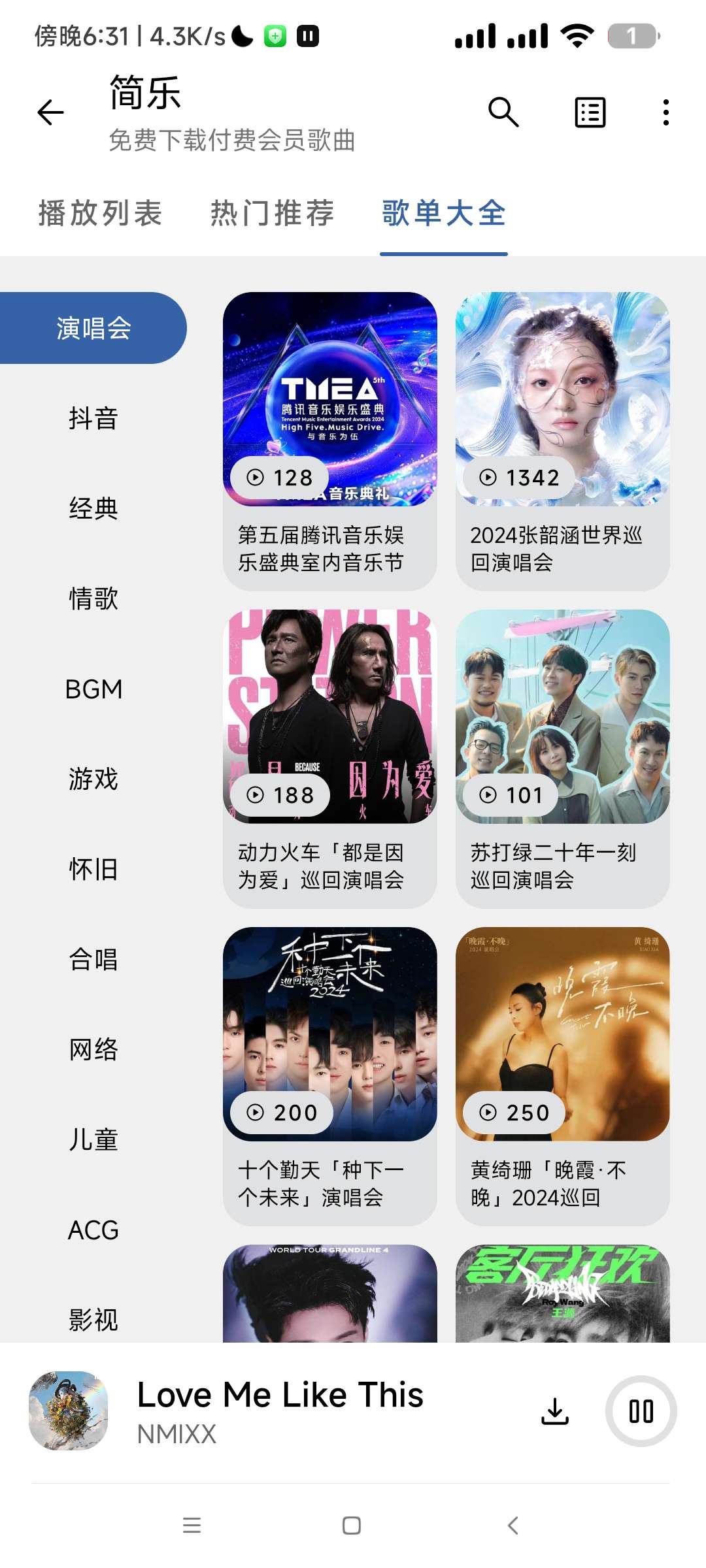
Task: Select the BGM category
Action: (x=93, y=689)
